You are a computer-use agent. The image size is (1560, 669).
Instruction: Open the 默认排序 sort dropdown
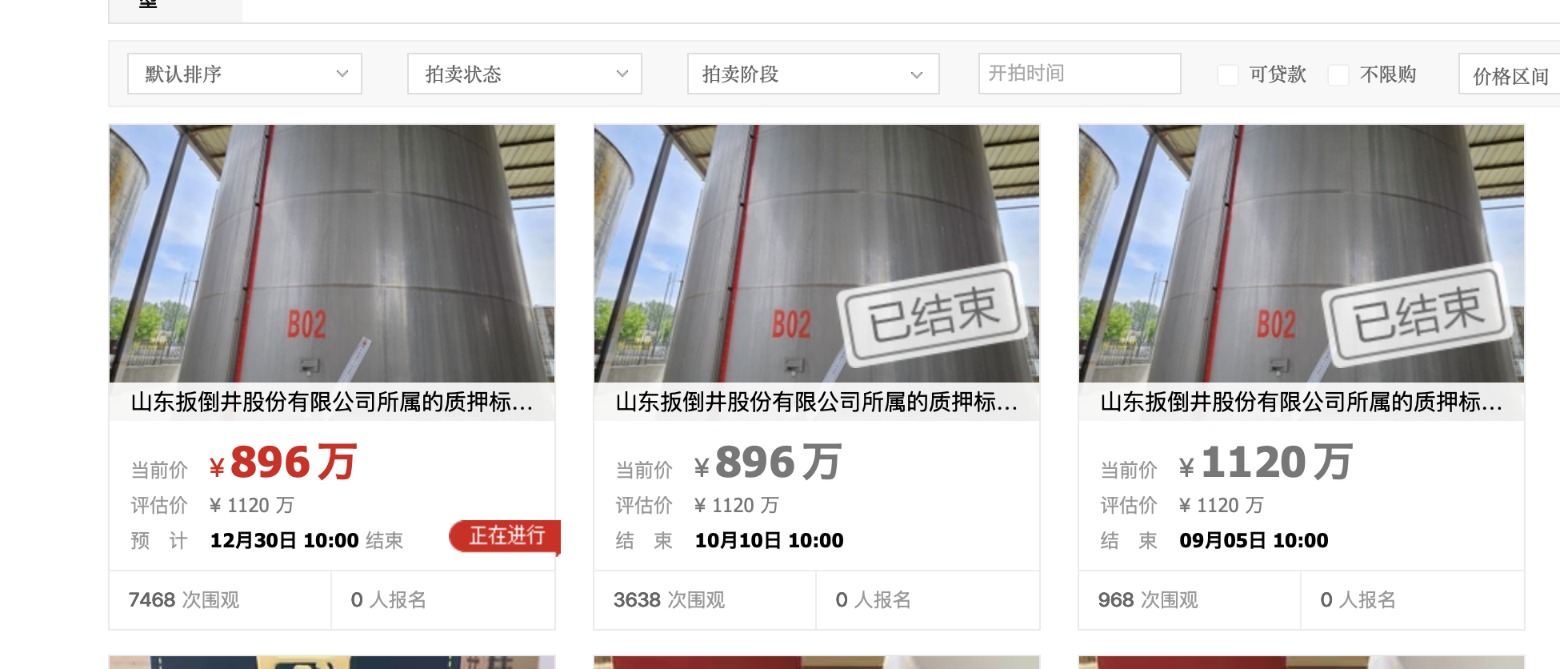(x=244, y=74)
